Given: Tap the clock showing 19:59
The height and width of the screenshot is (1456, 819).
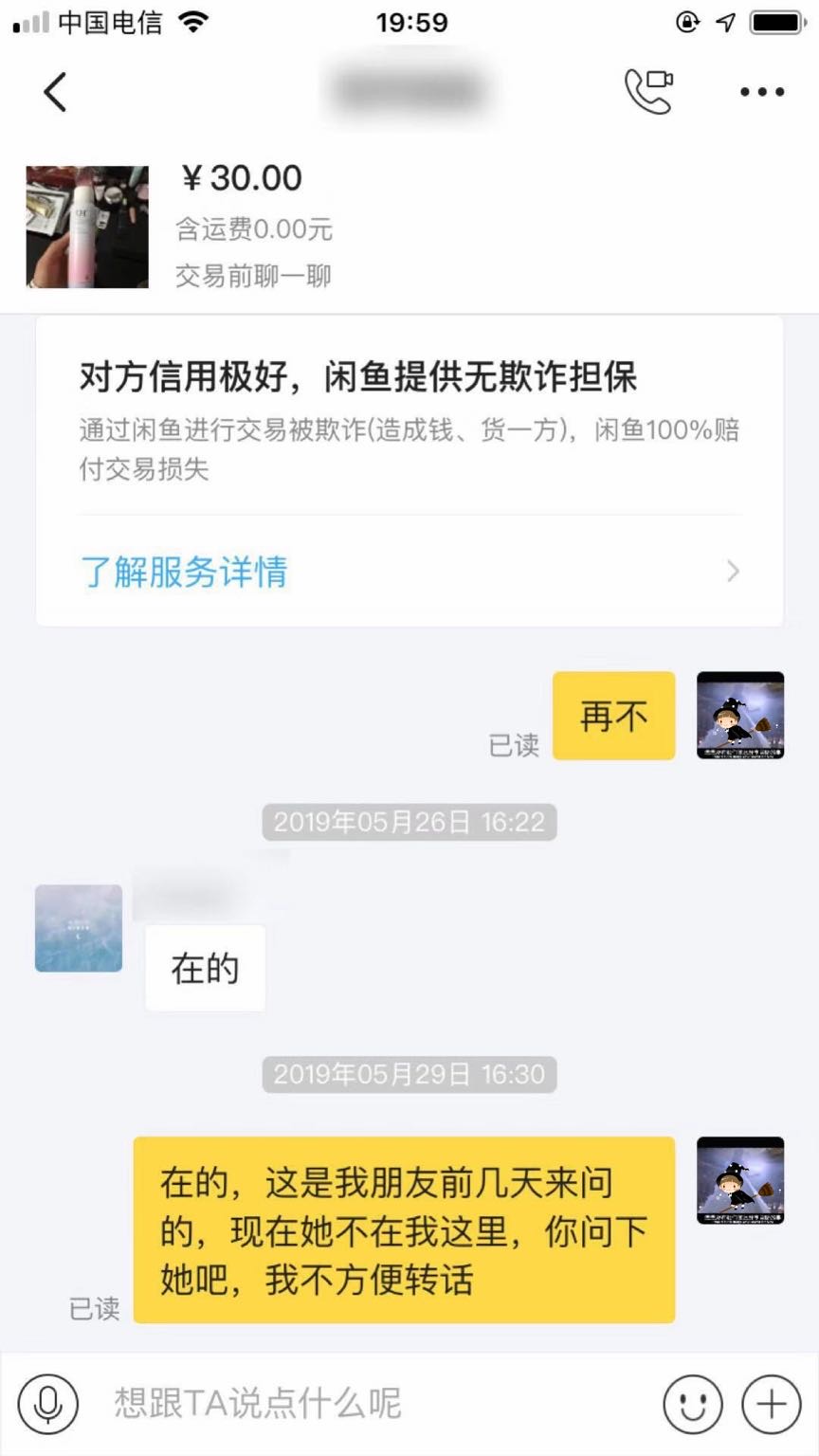Looking at the screenshot, I should tap(409, 21).
